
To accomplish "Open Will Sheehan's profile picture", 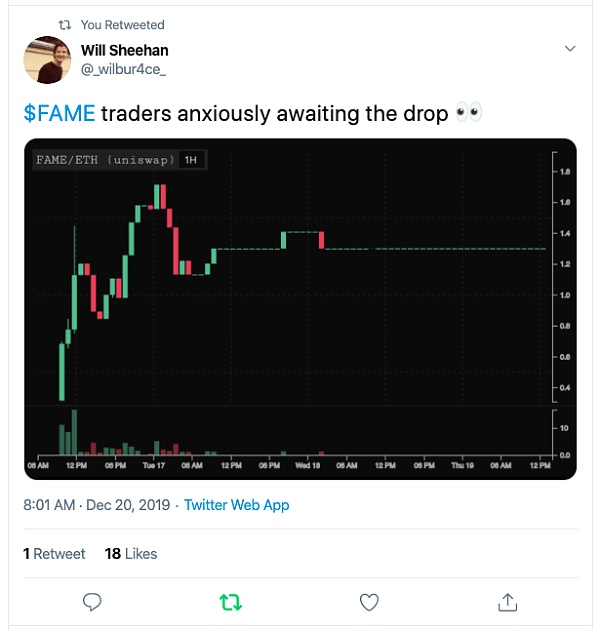I will [46, 59].
